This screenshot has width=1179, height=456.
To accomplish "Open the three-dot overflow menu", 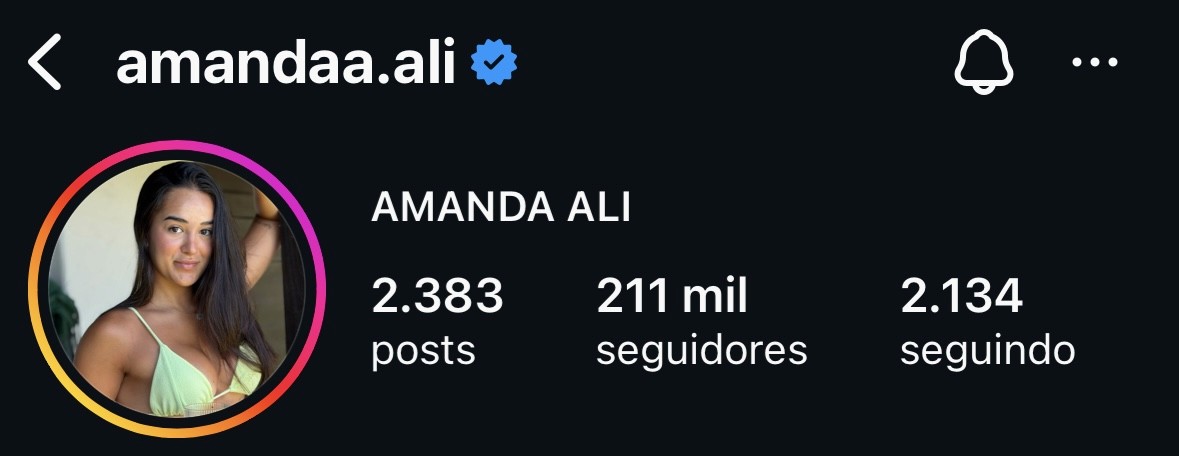I will click(1095, 62).
